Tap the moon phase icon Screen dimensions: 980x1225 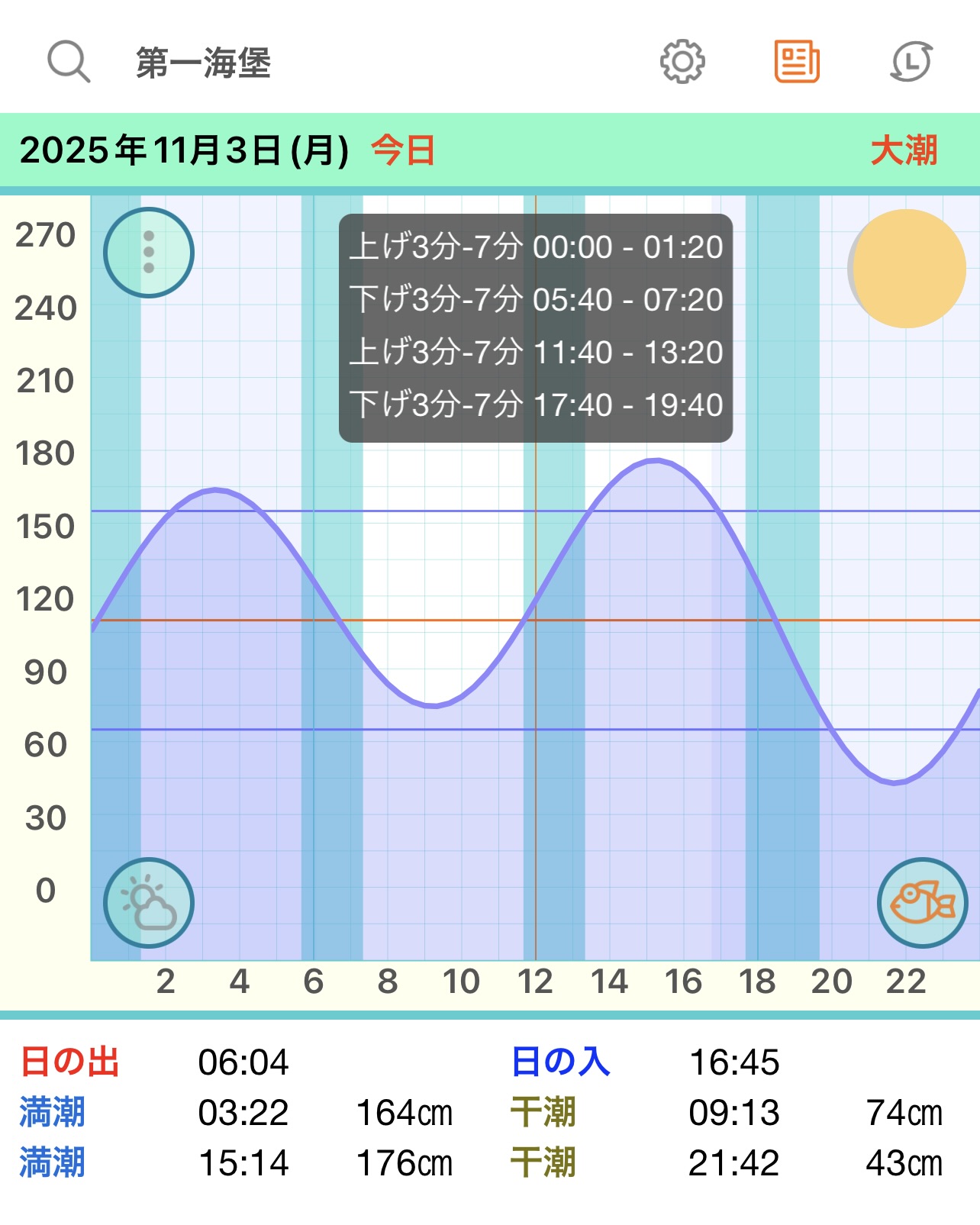(907, 269)
